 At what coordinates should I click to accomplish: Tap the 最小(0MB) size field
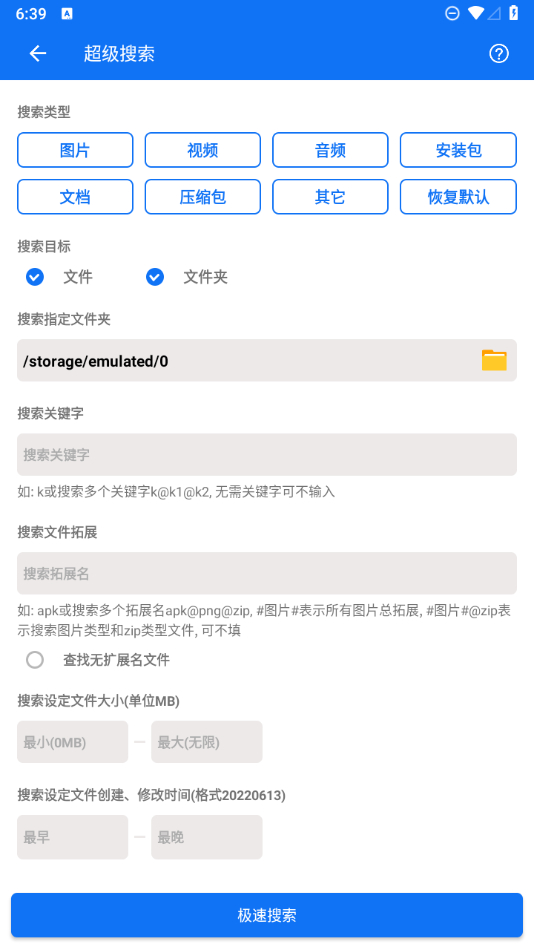[73, 742]
